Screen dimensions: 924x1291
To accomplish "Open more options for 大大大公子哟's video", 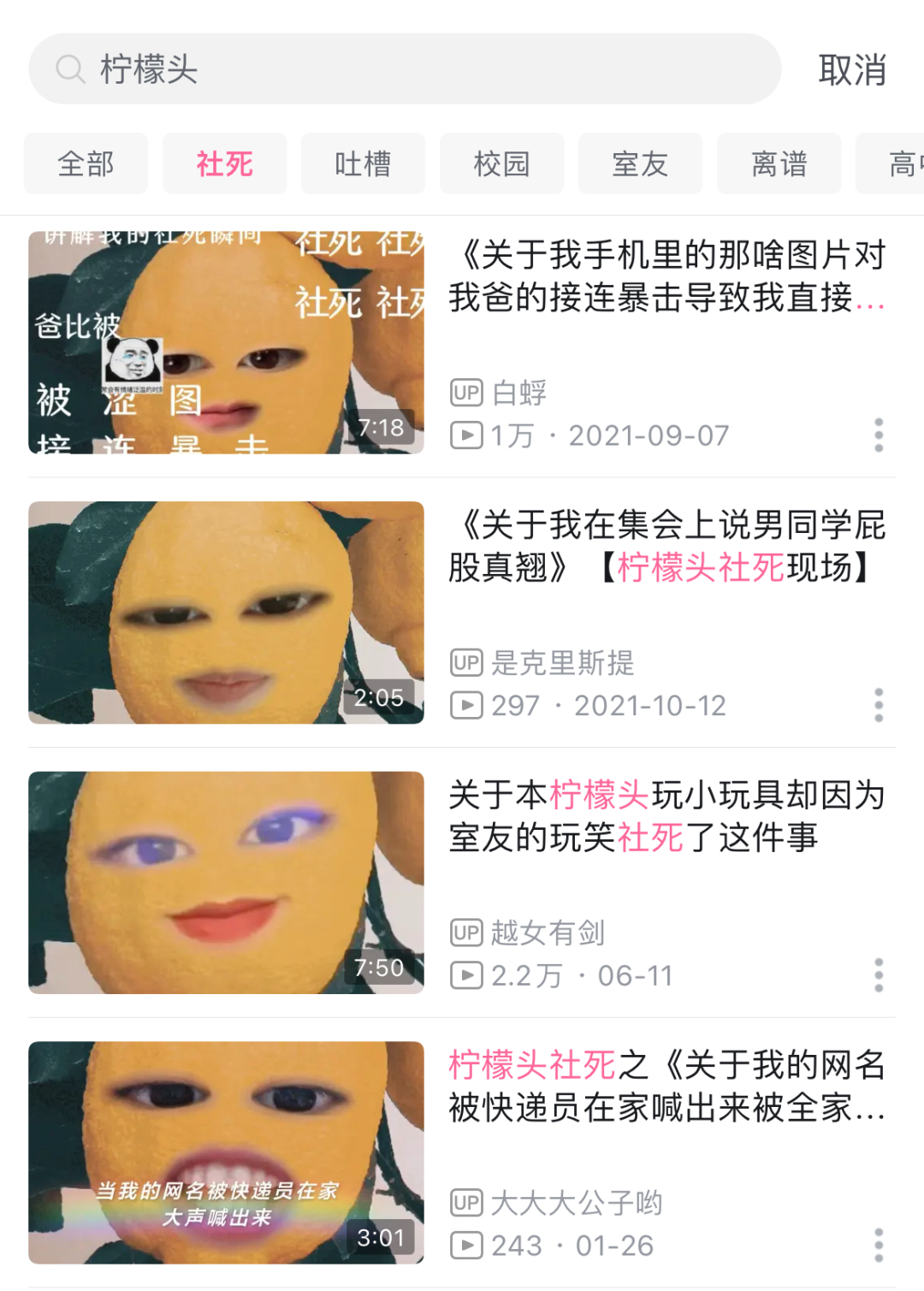I will (x=878, y=1245).
